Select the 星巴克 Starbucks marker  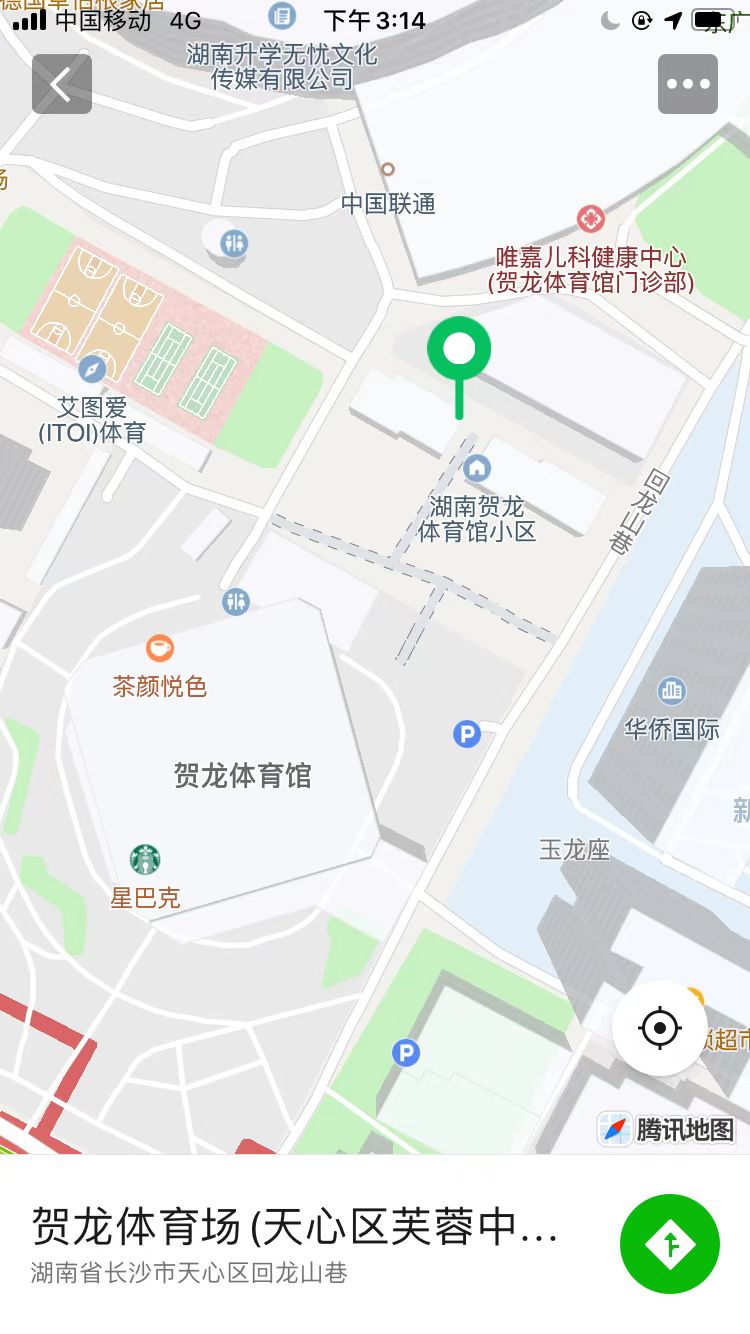(145, 859)
